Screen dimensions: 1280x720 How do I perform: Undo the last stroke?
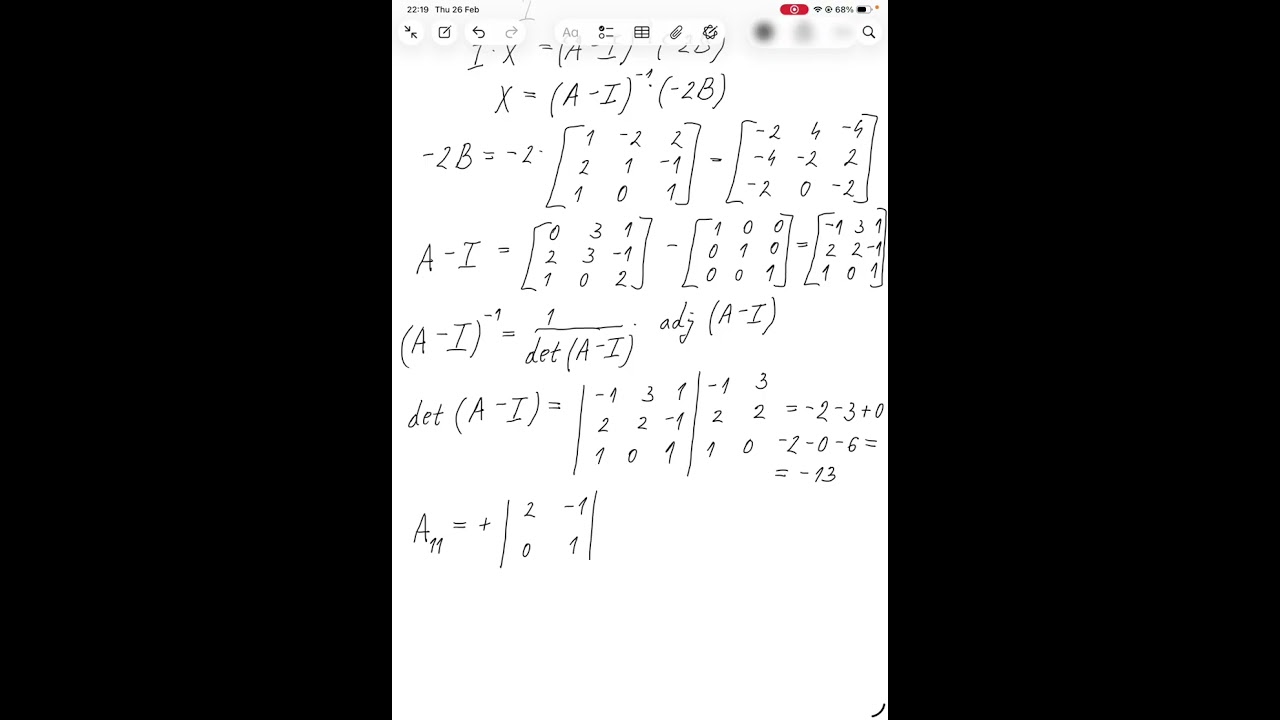478,32
